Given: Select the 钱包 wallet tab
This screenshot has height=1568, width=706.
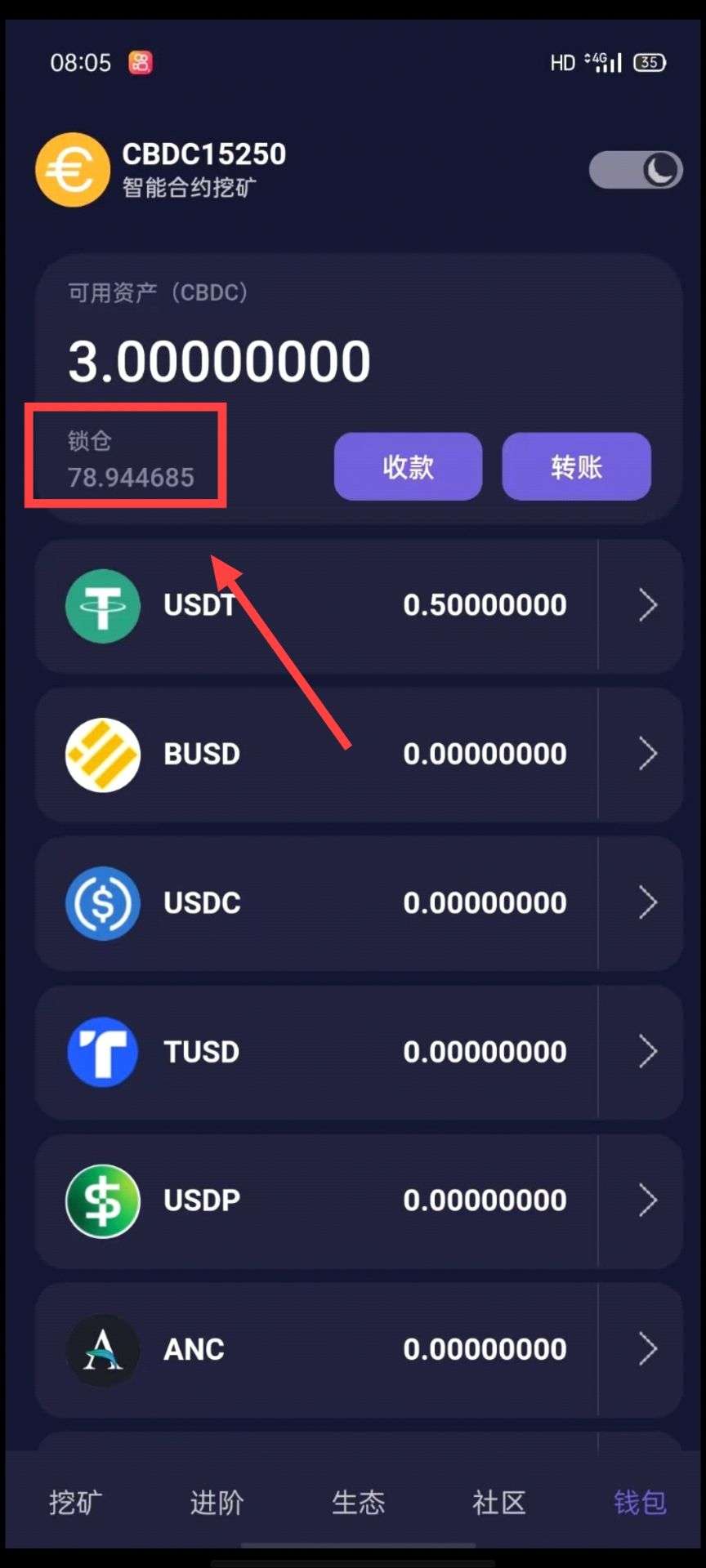Looking at the screenshot, I should [x=640, y=1503].
